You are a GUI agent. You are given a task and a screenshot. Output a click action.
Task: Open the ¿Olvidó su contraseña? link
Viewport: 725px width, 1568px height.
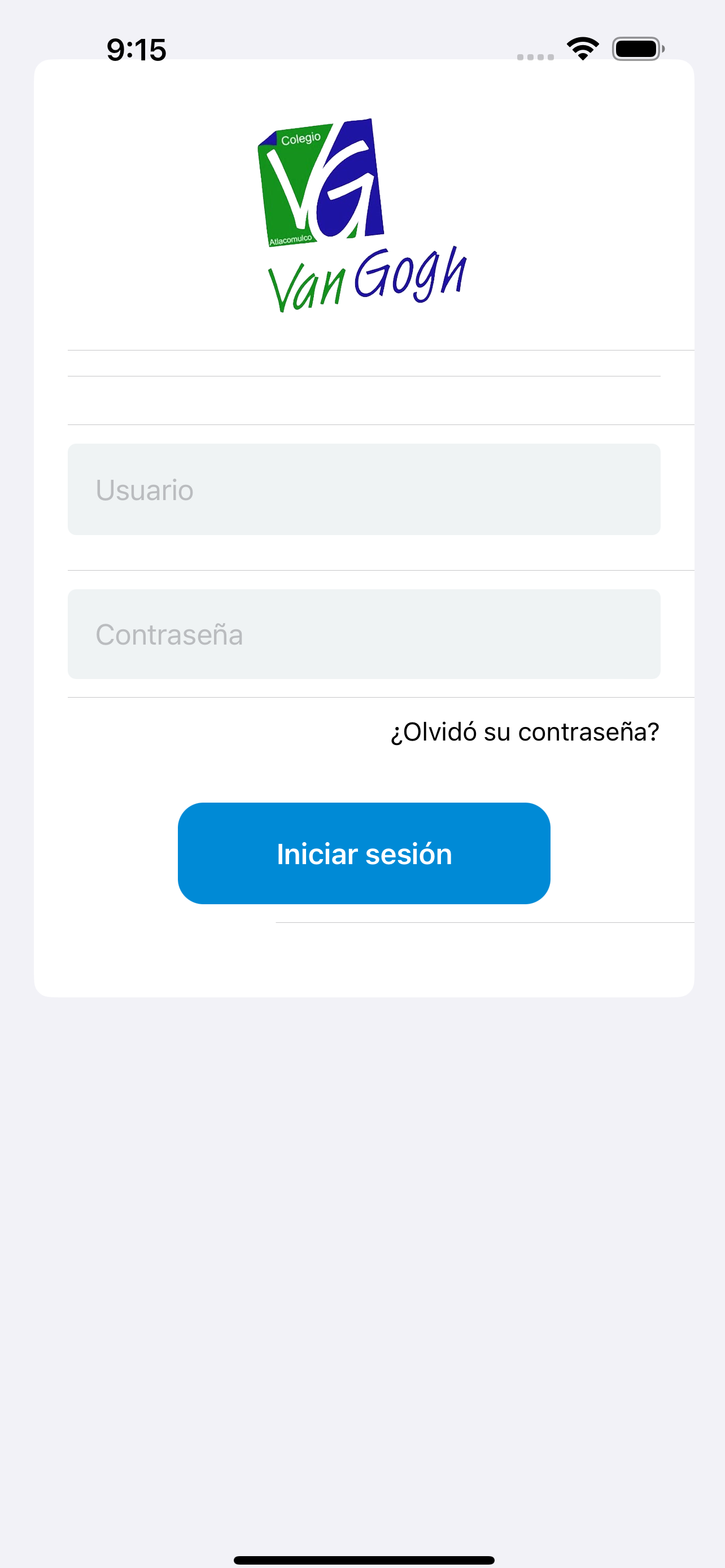click(x=525, y=732)
